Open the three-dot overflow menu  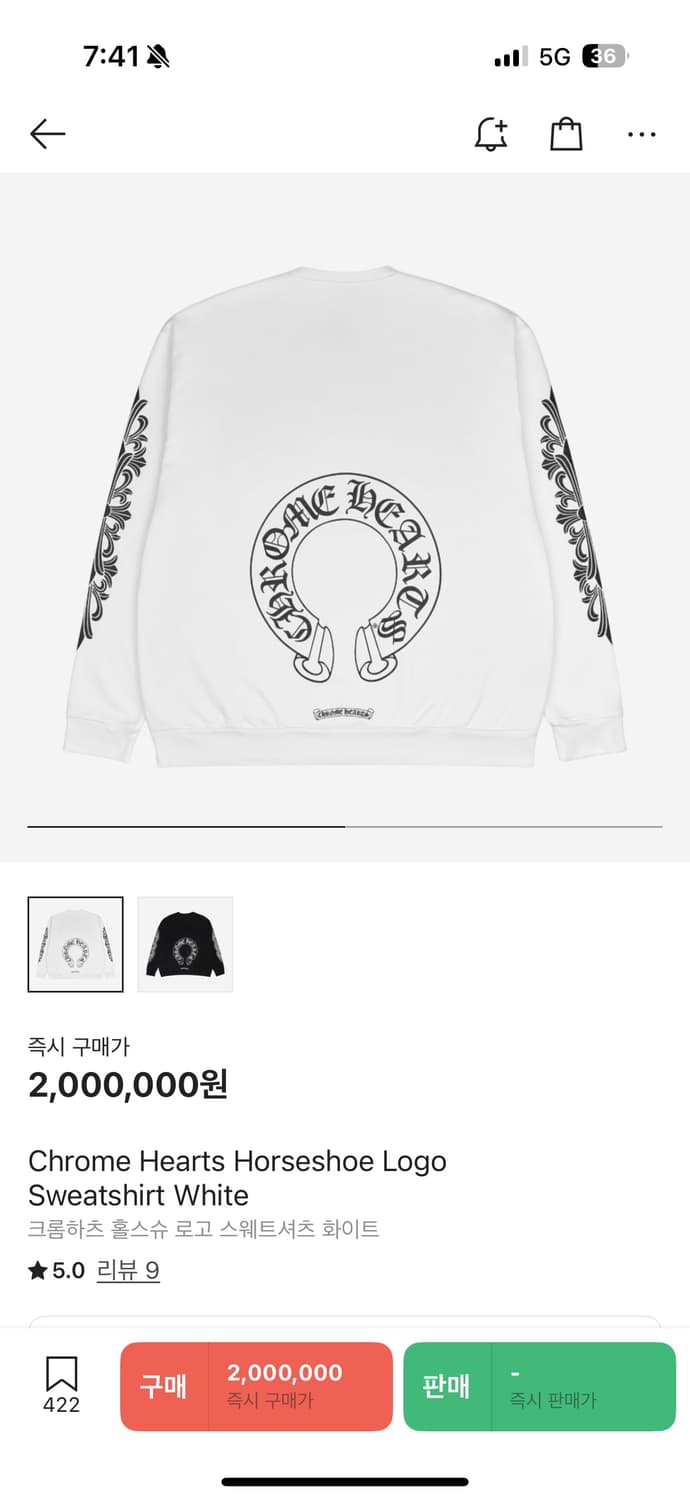click(641, 134)
